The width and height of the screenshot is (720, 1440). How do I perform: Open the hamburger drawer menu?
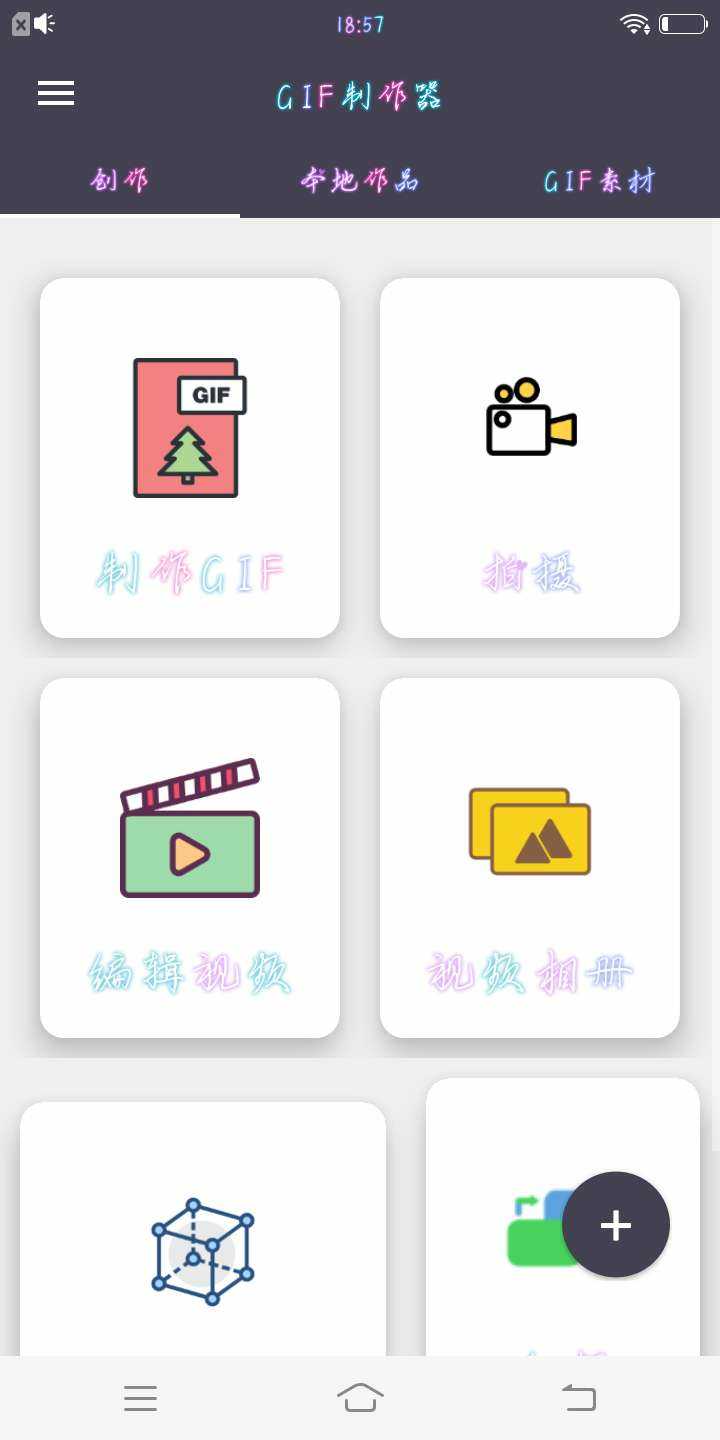[56, 93]
